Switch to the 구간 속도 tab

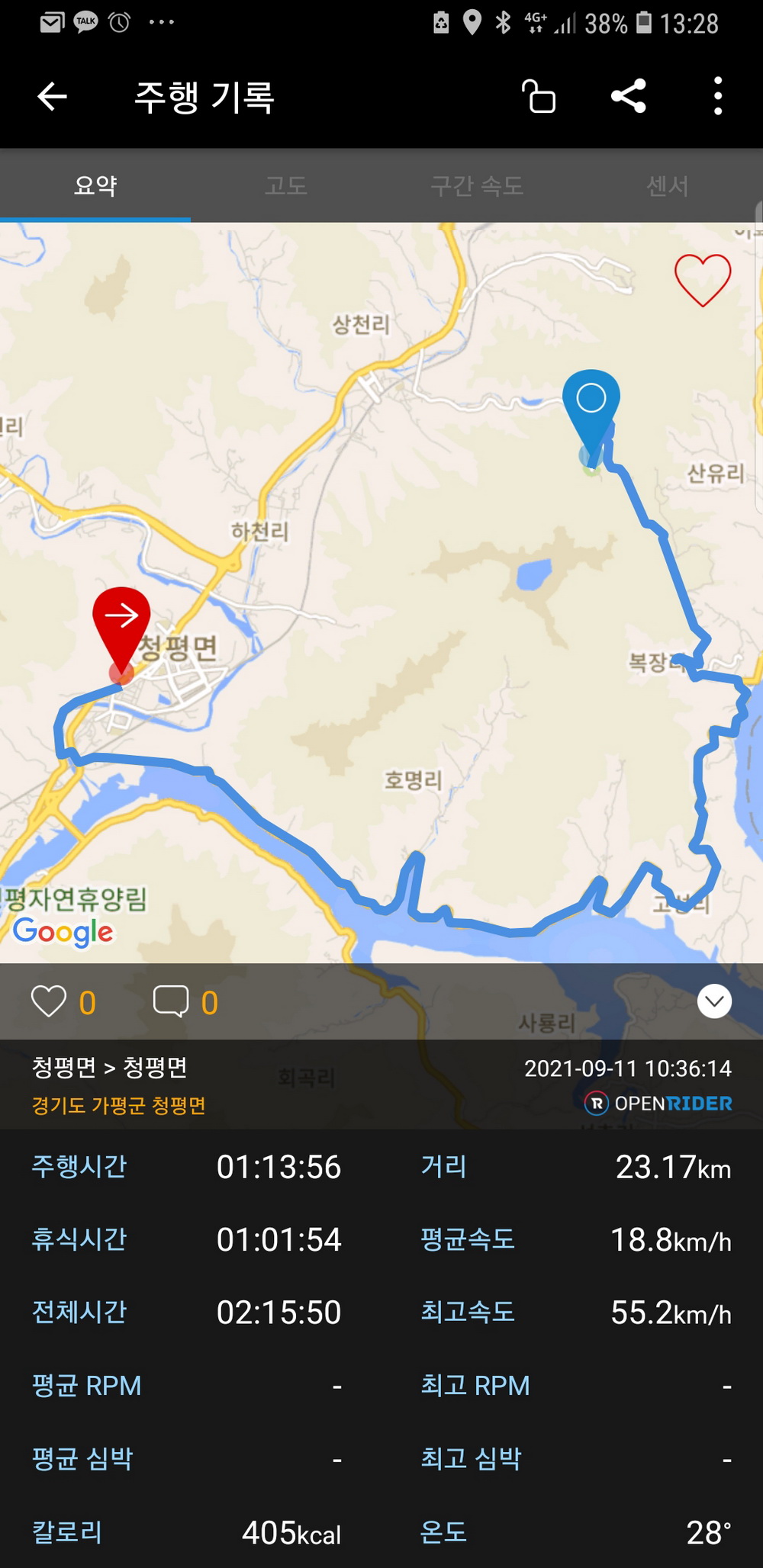tap(477, 185)
